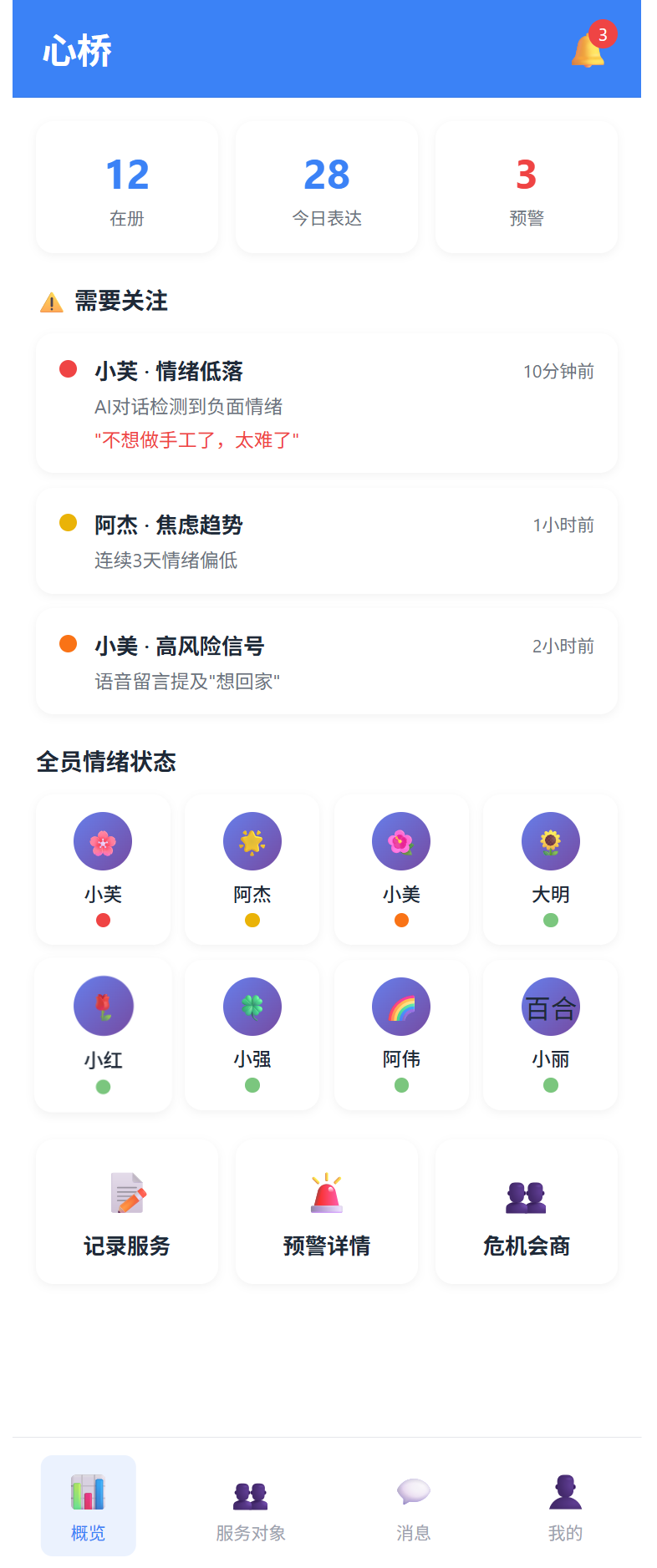Tap the 记录服务 button

127,1212
